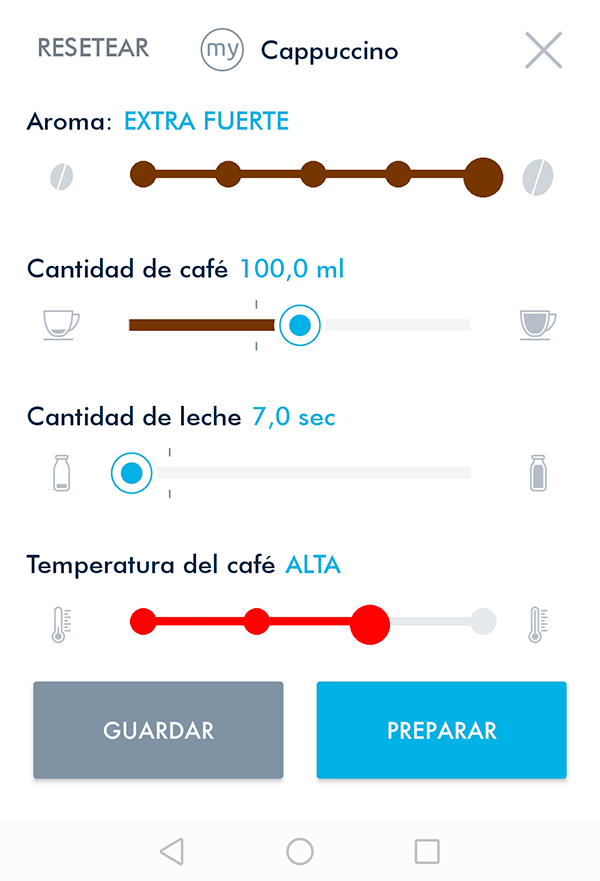The width and height of the screenshot is (600, 881).
Task: Set aroma to the mildest level
Action: (x=143, y=174)
